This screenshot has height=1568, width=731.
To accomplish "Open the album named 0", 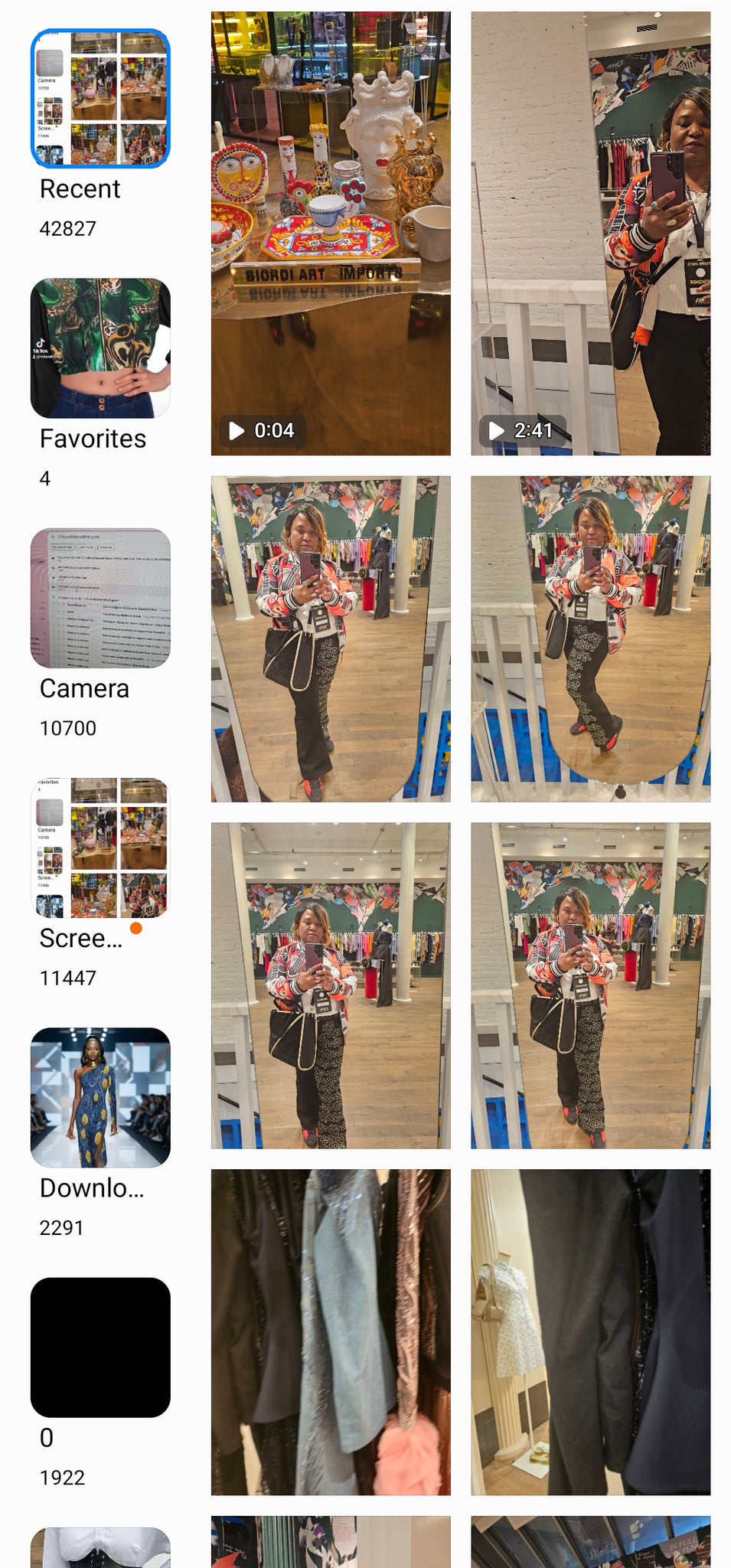I will 100,1347.
